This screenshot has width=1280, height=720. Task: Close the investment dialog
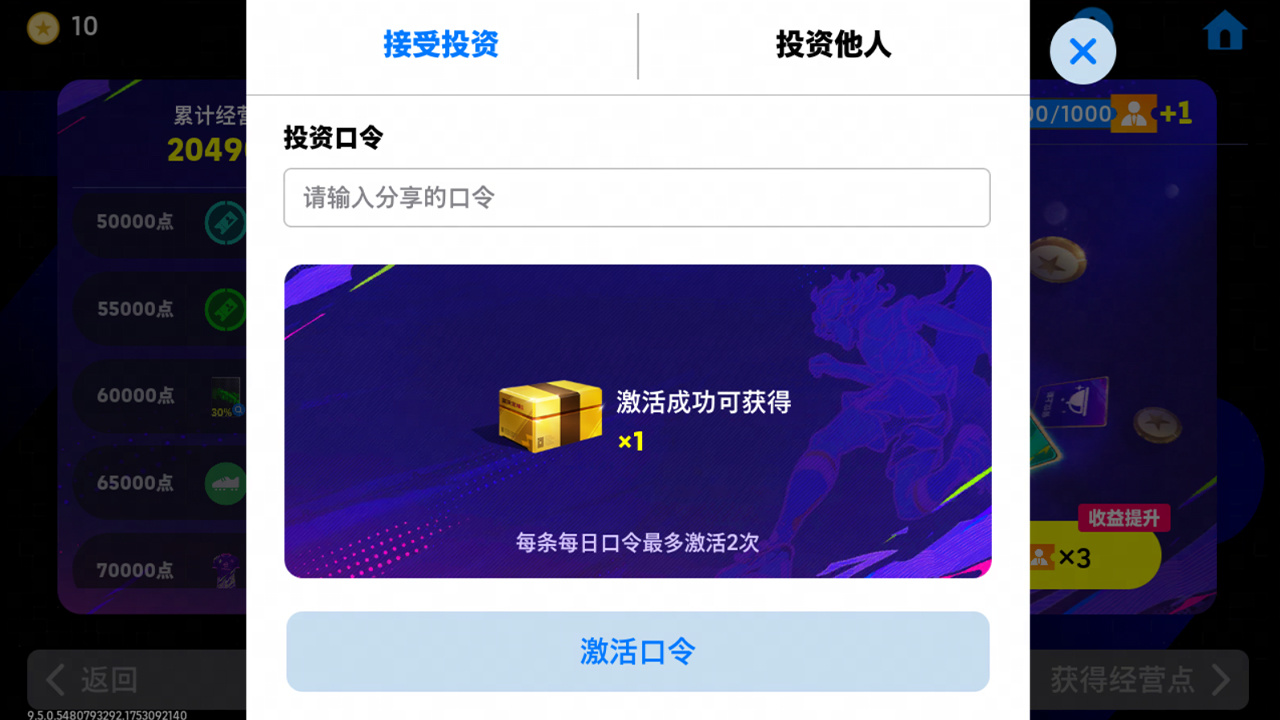click(1083, 51)
